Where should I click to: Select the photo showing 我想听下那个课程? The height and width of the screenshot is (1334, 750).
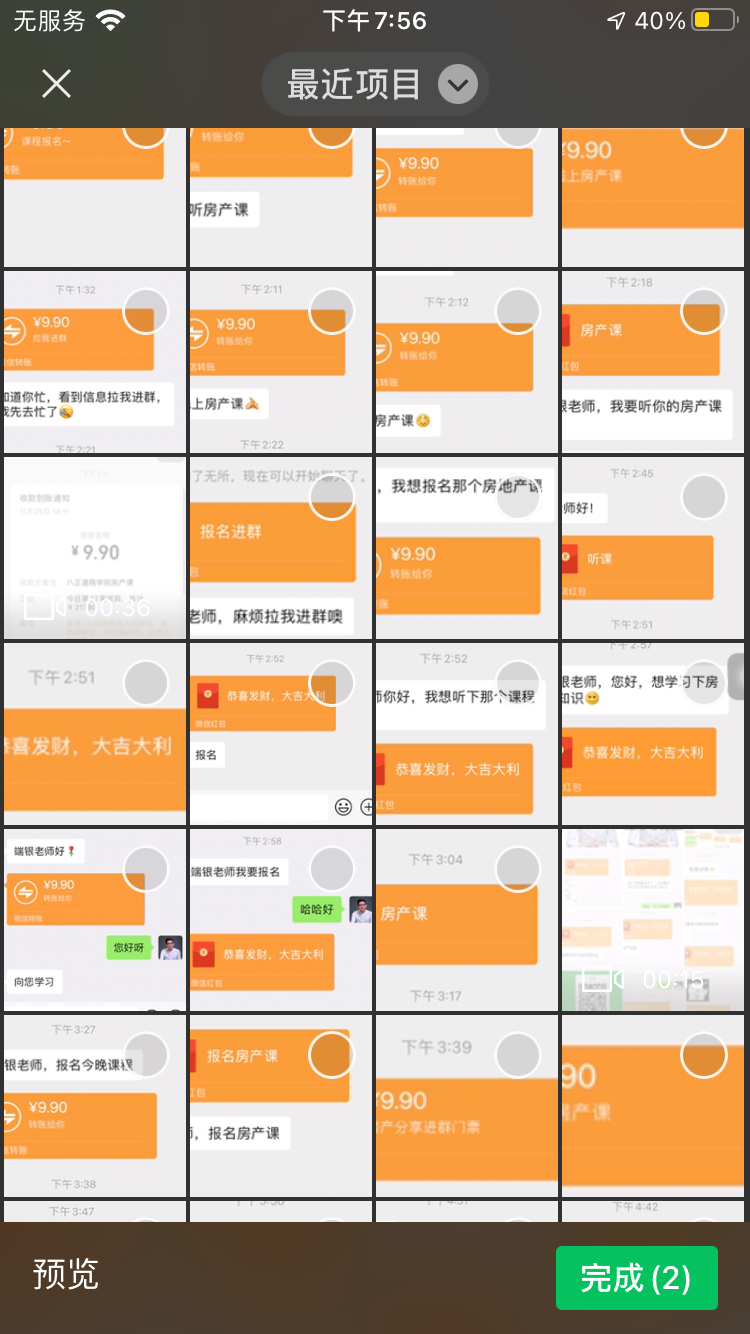point(517,684)
